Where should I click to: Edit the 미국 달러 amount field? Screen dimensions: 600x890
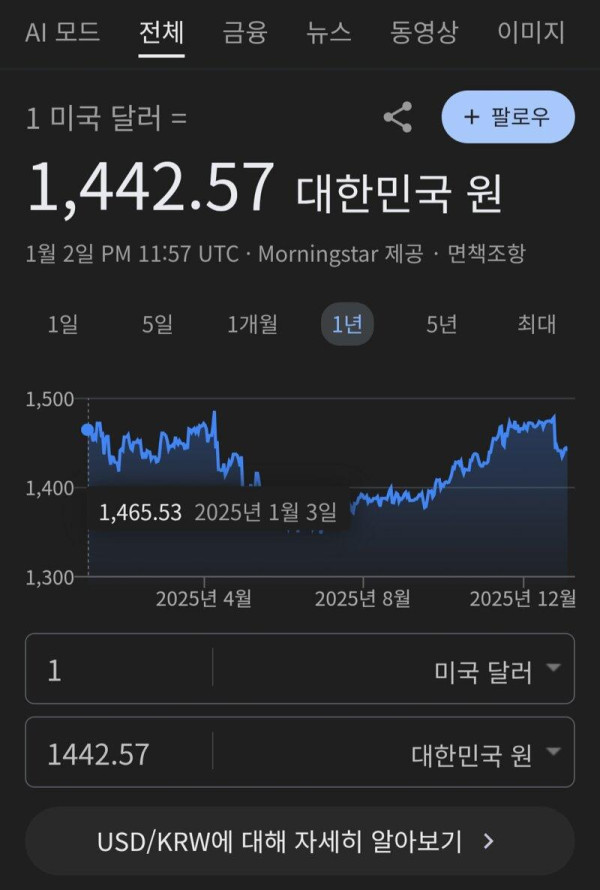coord(120,669)
